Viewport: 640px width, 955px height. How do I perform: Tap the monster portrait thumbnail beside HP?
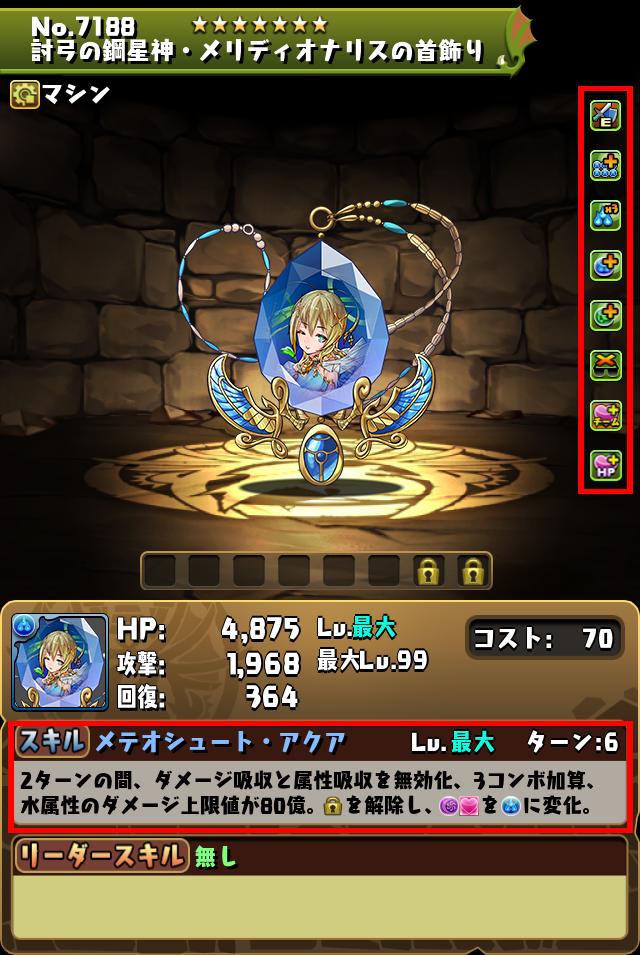(59, 662)
